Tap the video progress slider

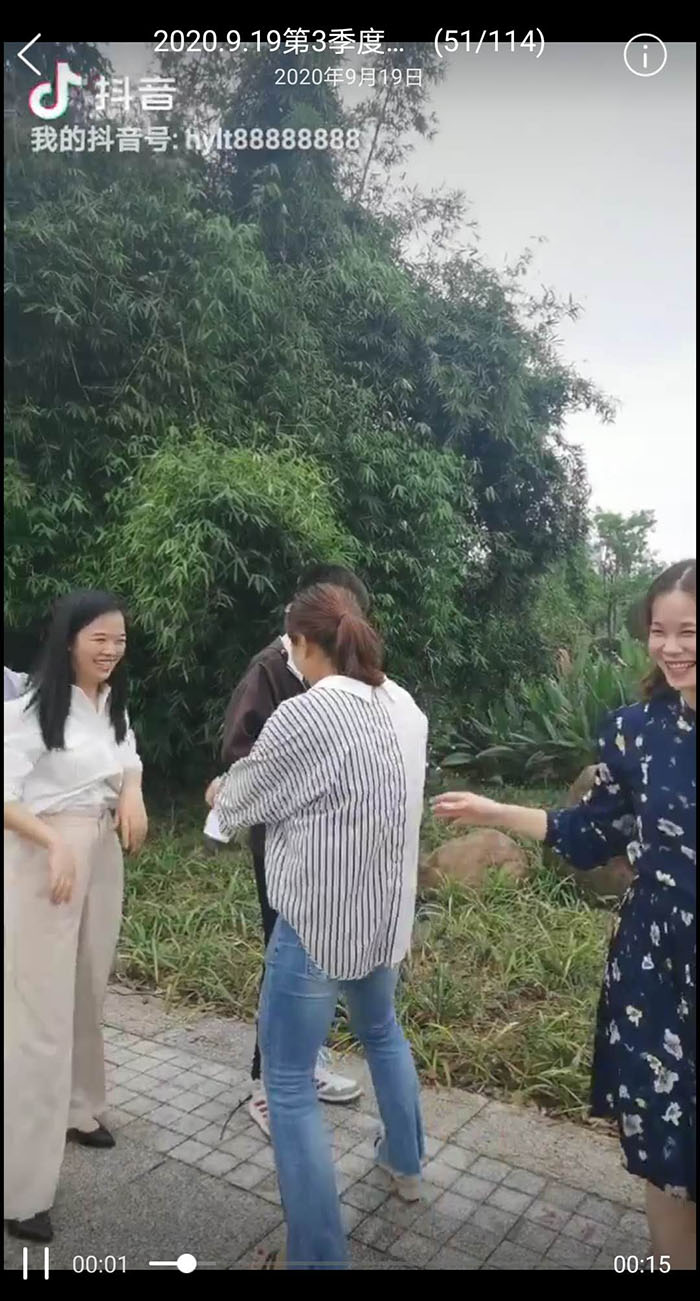click(186, 1263)
